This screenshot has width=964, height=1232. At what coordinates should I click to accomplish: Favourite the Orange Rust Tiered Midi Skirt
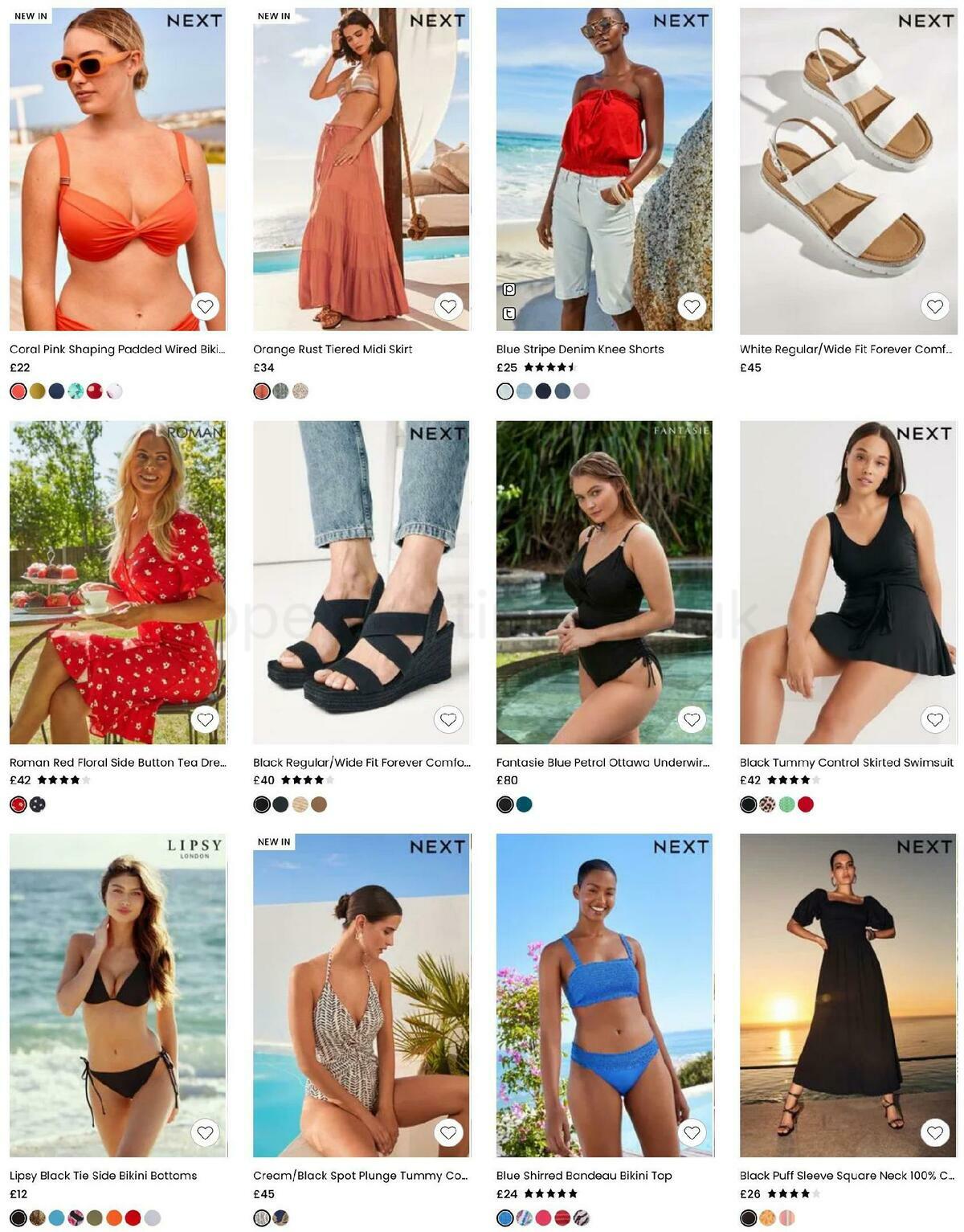[450, 305]
